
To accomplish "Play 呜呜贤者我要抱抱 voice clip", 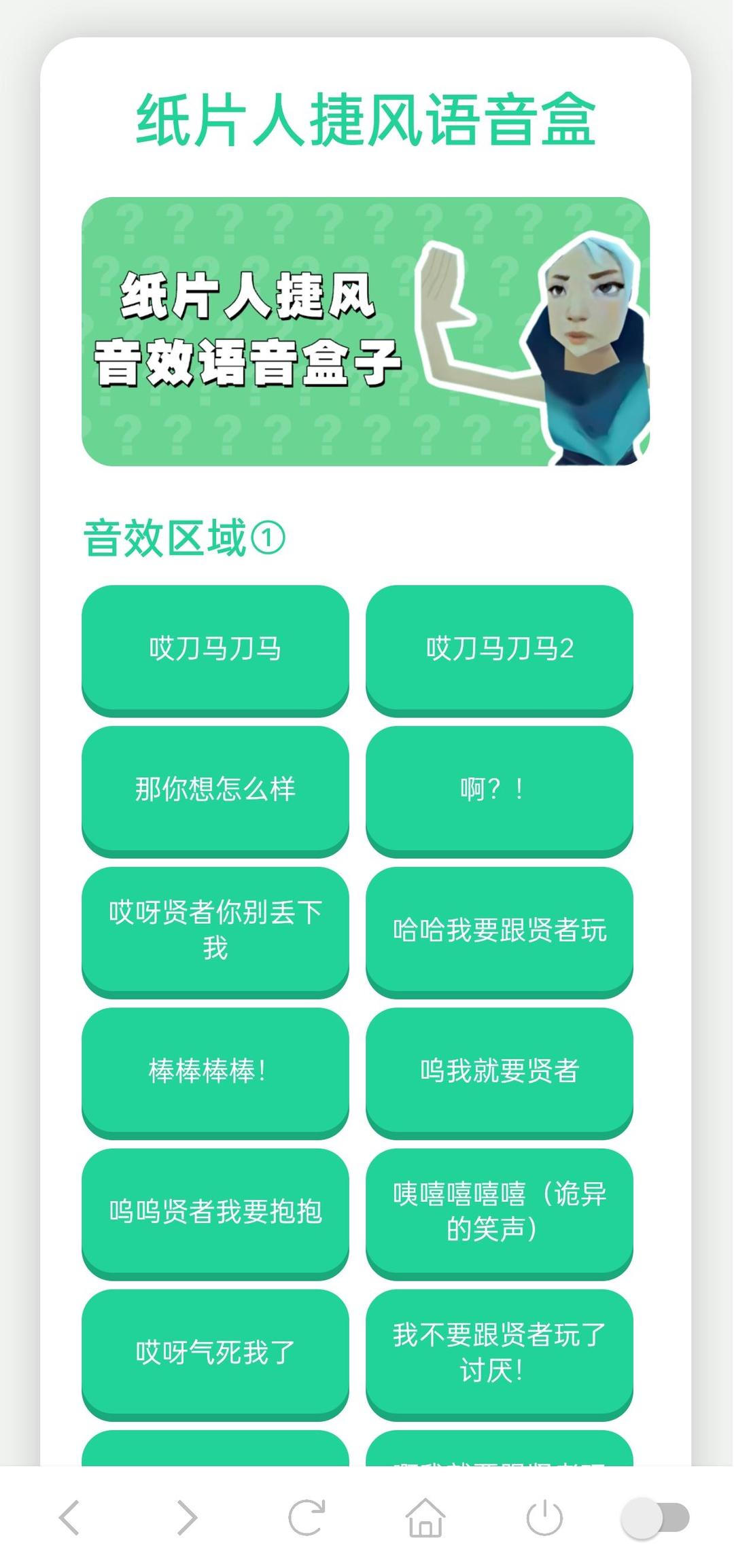I will [x=215, y=1211].
